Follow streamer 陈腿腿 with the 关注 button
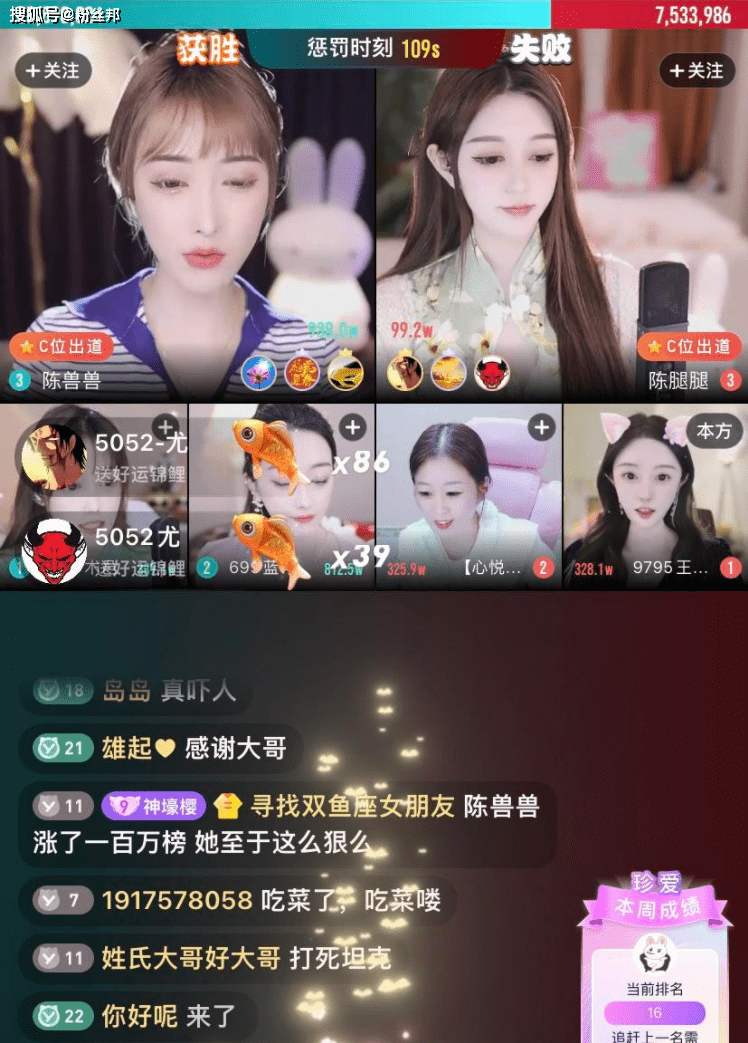 click(697, 71)
